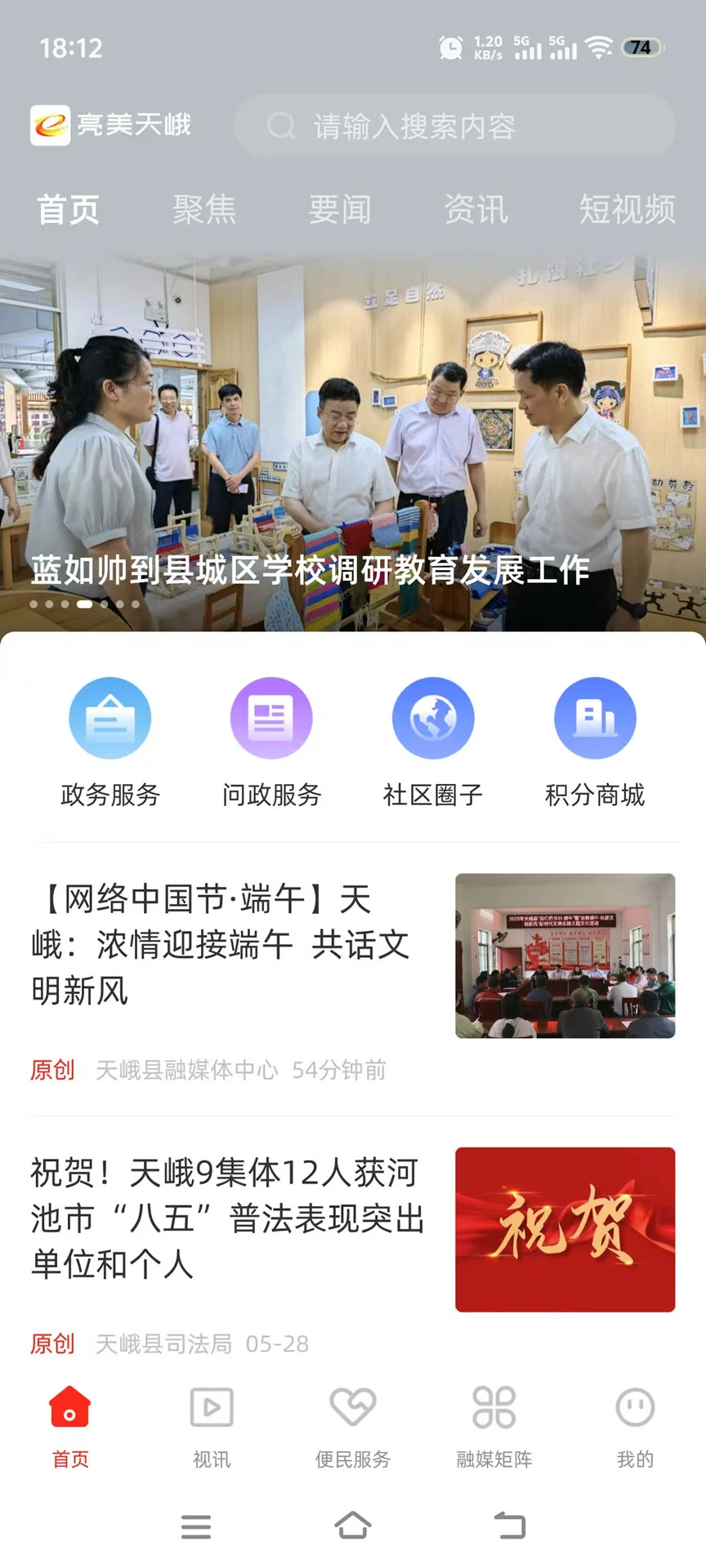Switch to the 资讯 tab
This screenshot has width=706, height=1568.
(476, 209)
